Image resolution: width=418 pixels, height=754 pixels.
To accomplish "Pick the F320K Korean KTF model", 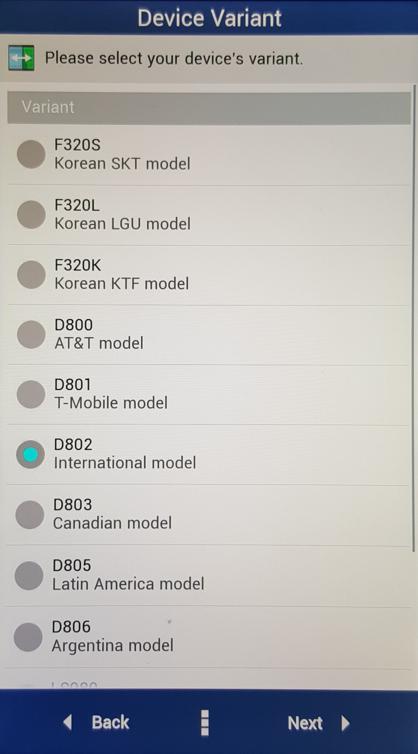I will coord(209,275).
